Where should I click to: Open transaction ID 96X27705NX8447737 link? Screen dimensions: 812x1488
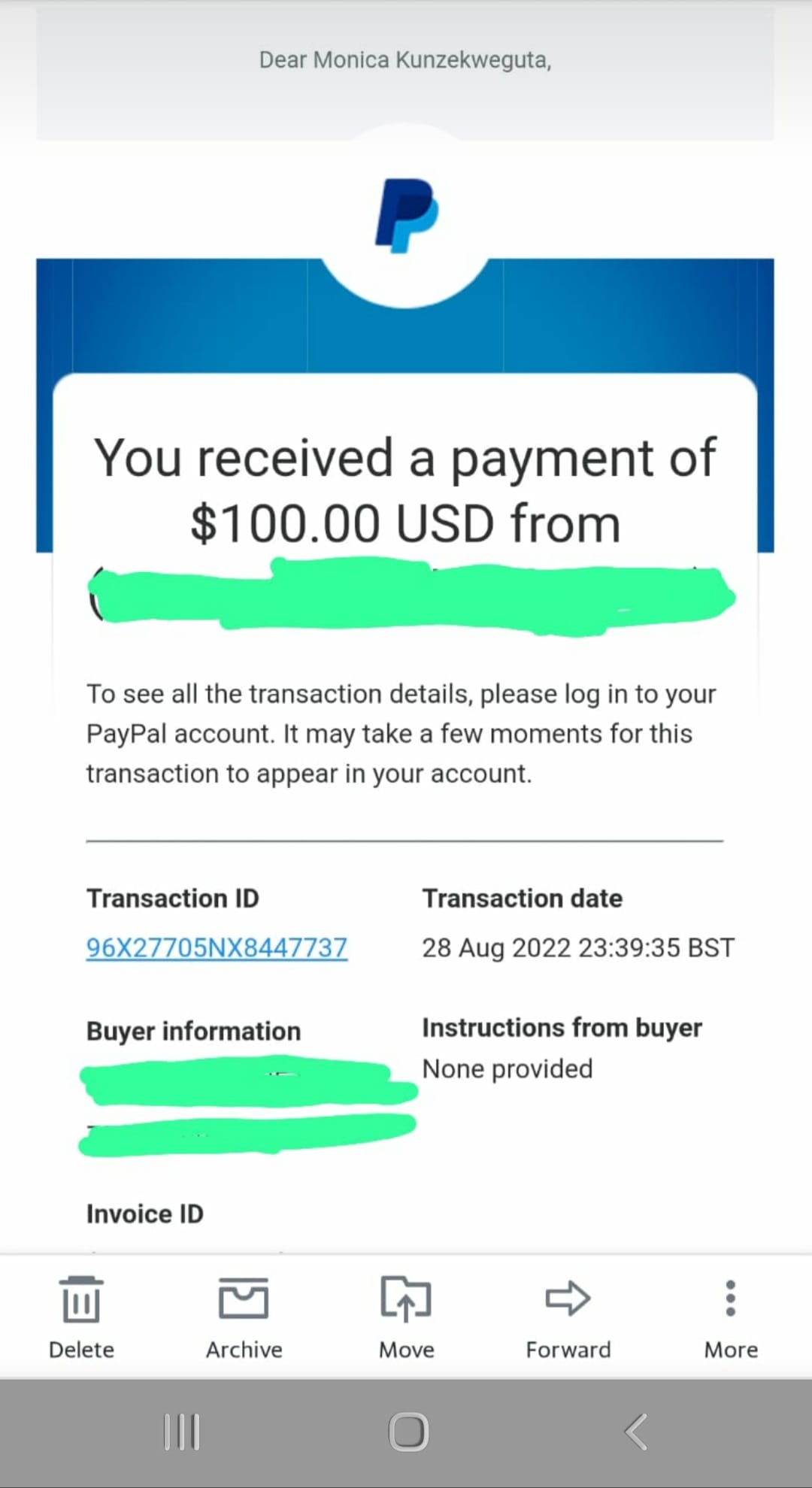pyautogui.click(x=217, y=947)
